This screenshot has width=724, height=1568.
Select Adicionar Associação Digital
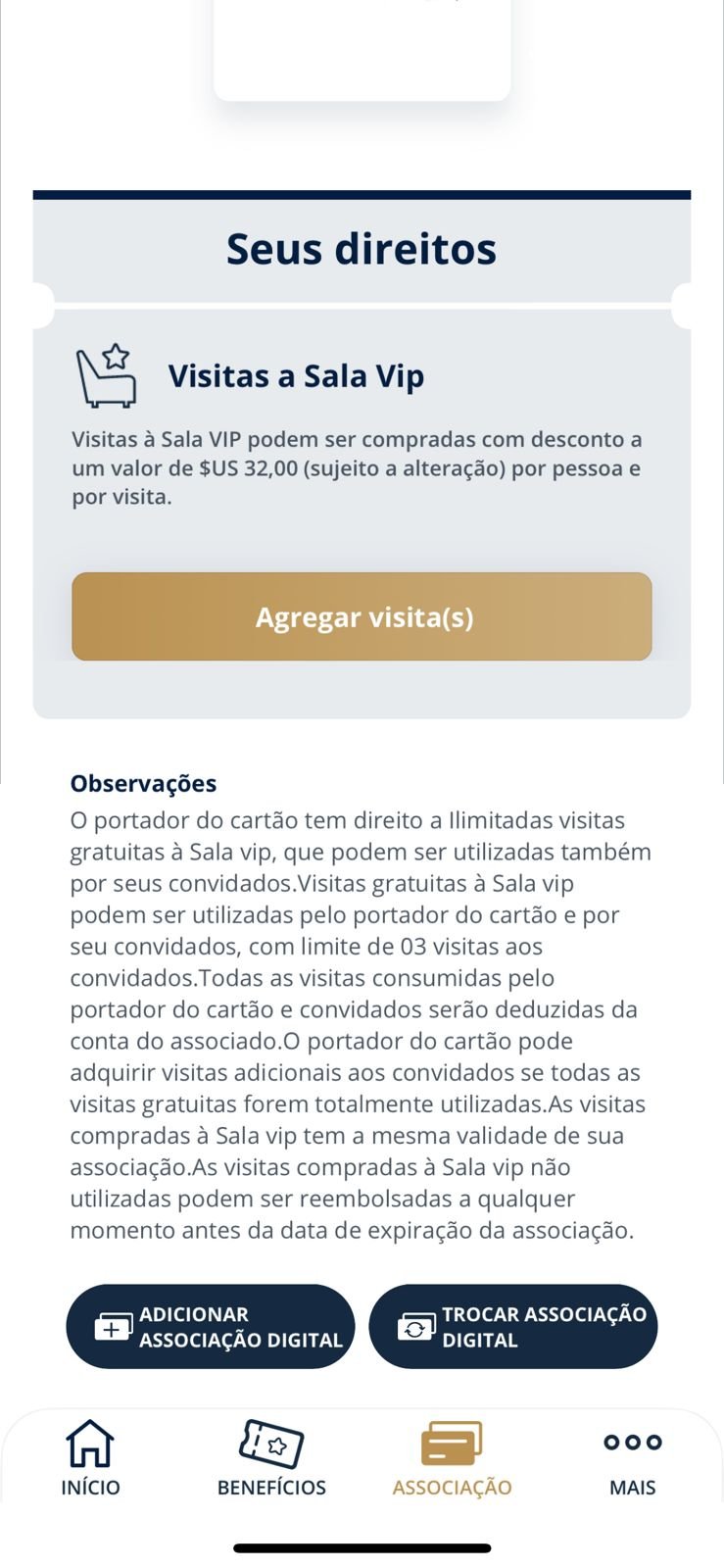(211, 1327)
